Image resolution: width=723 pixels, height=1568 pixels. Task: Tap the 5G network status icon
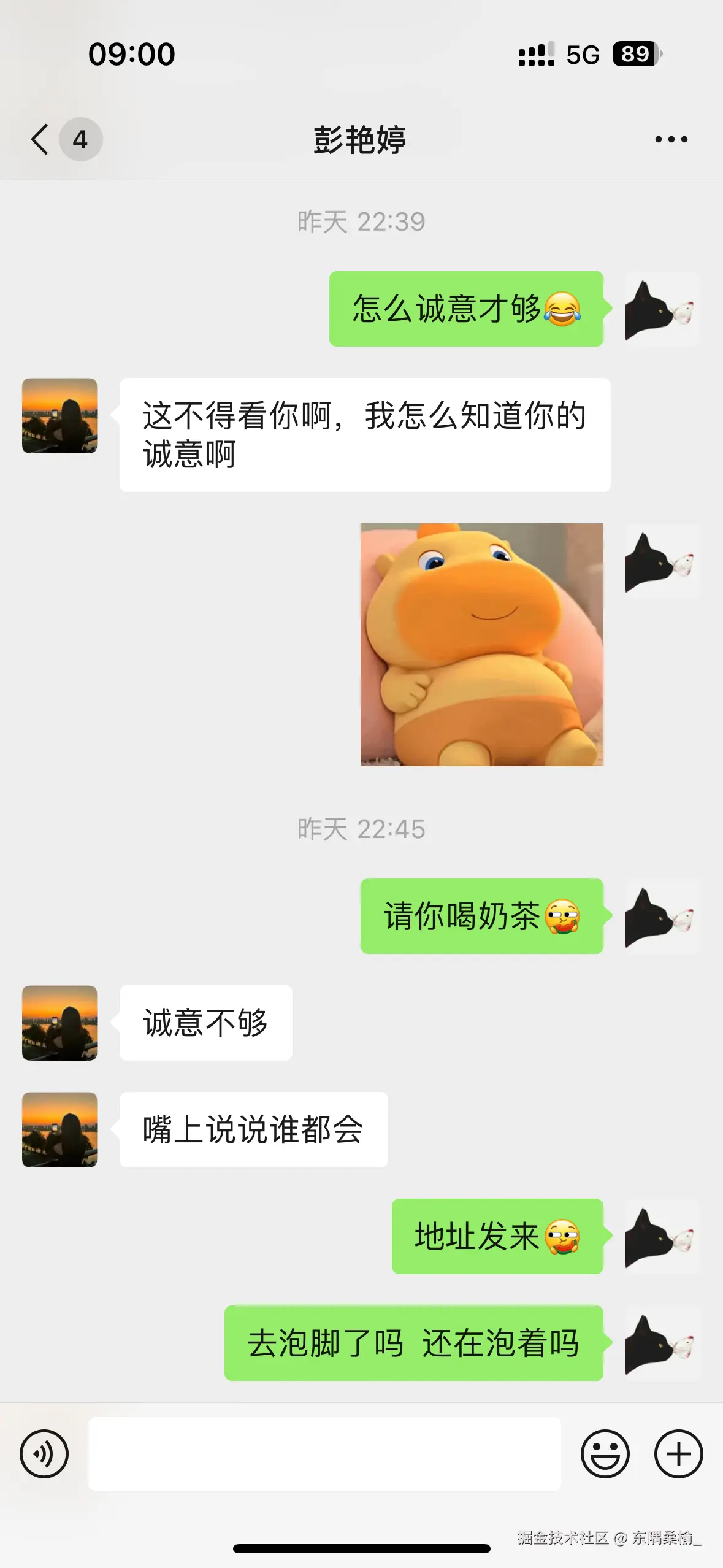[x=583, y=54]
